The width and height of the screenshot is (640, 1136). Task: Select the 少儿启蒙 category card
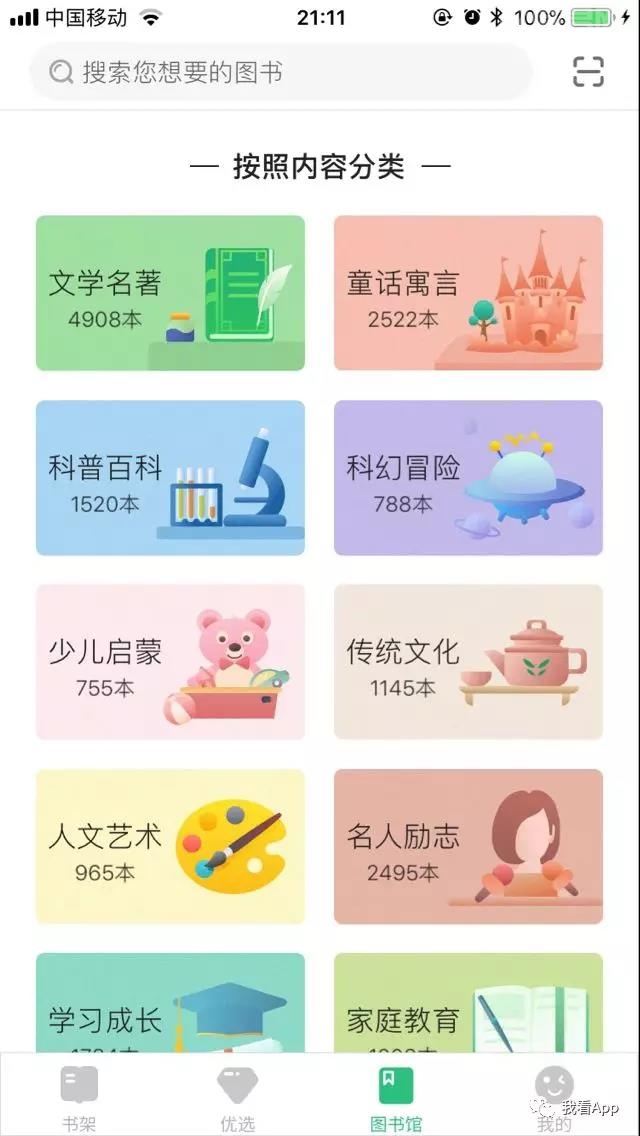pos(170,662)
